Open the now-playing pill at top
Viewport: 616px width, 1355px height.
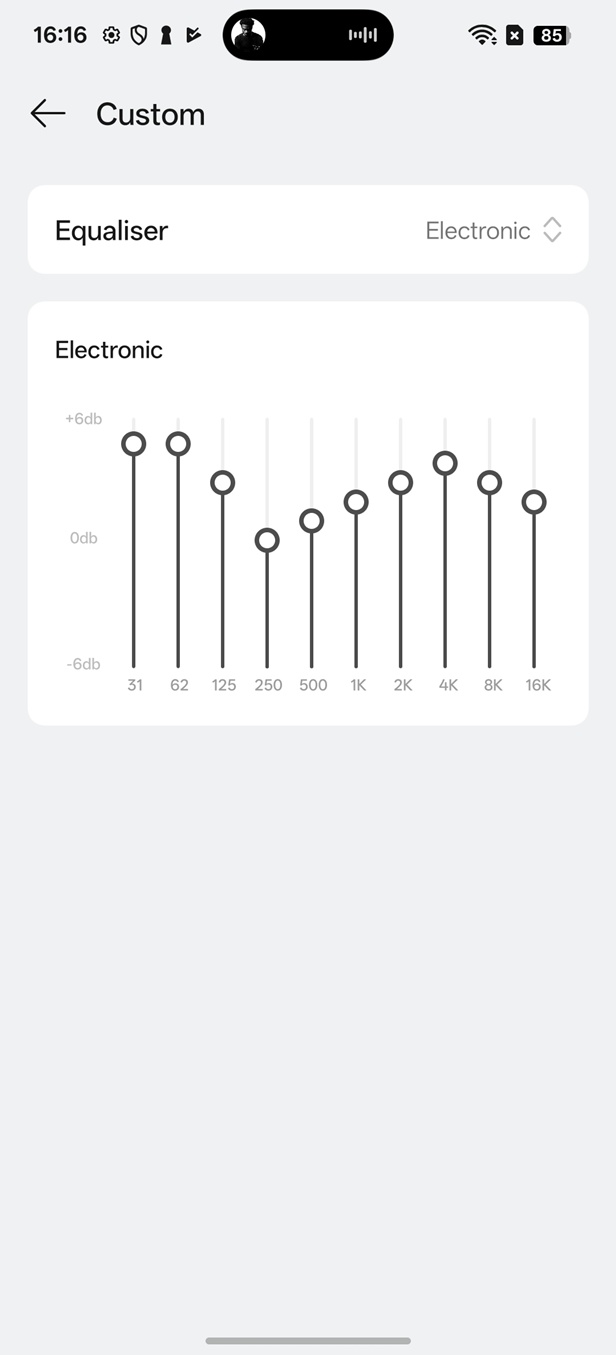pos(308,35)
